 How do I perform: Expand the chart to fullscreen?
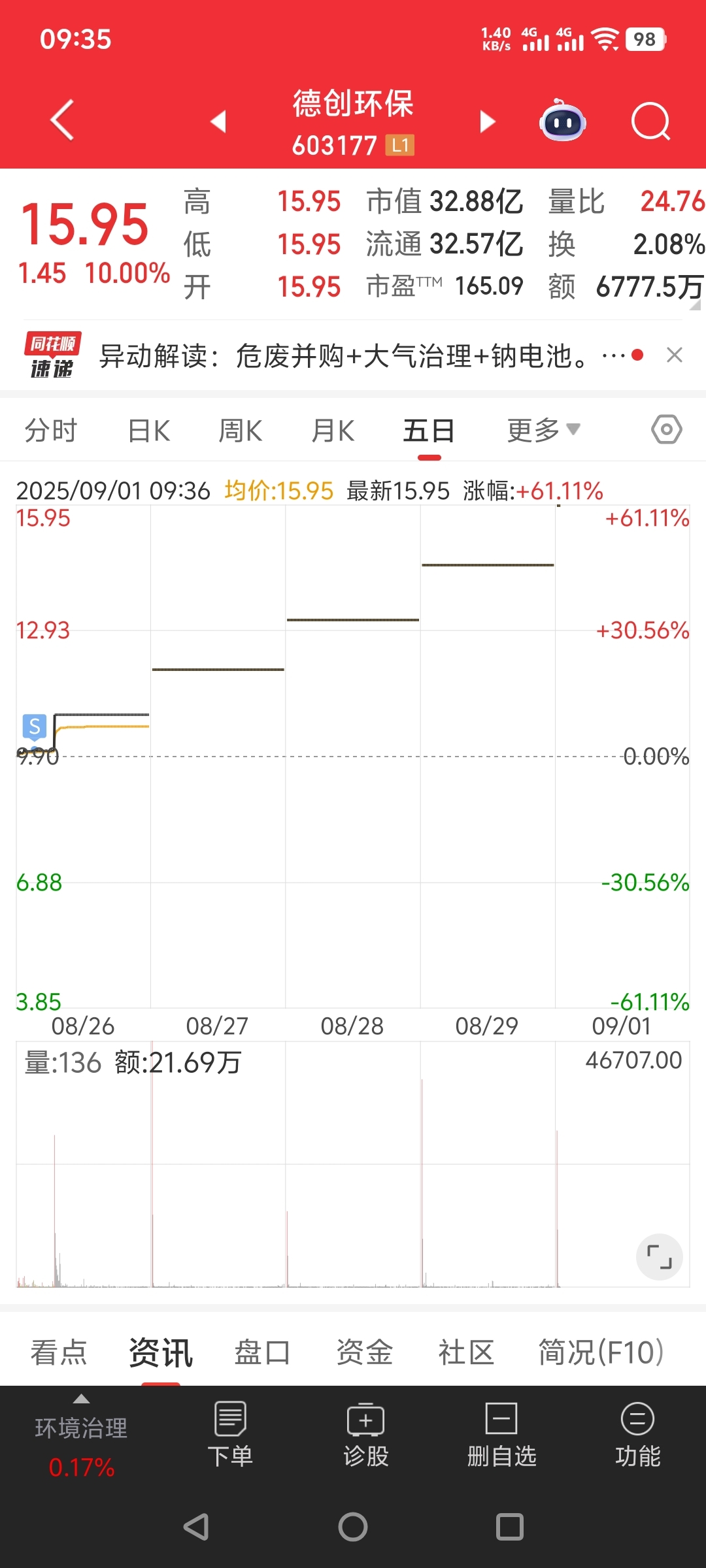coord(659,1257)
